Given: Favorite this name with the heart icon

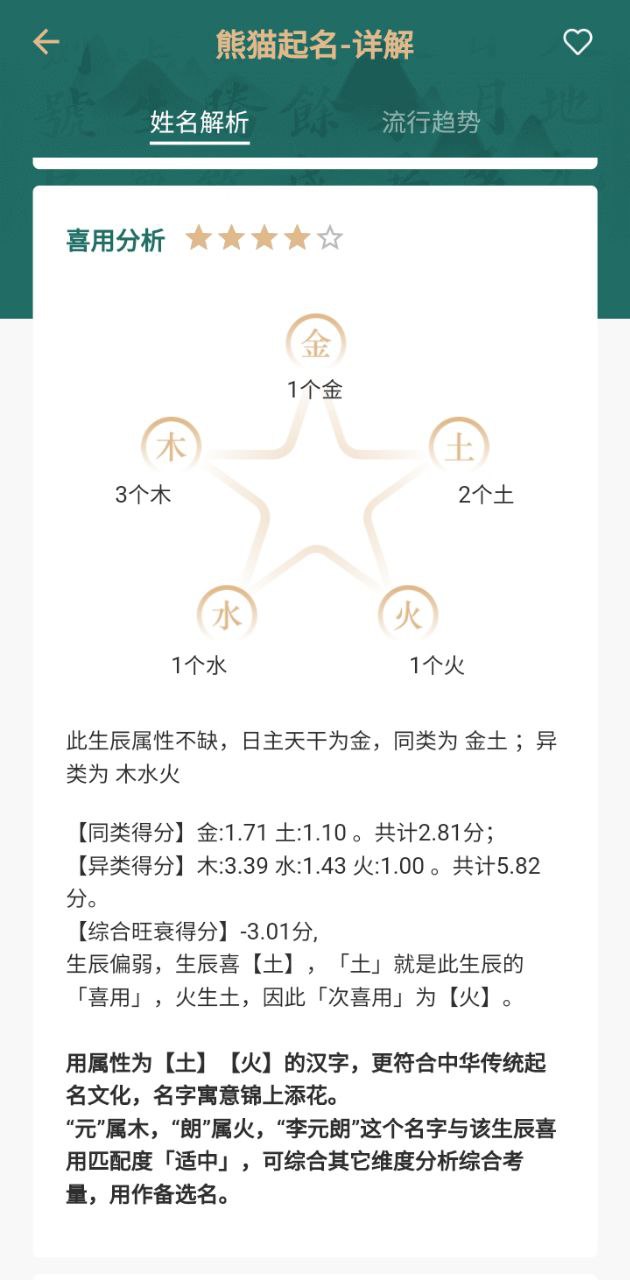Looking at the screenshot, I should (578, 42).
